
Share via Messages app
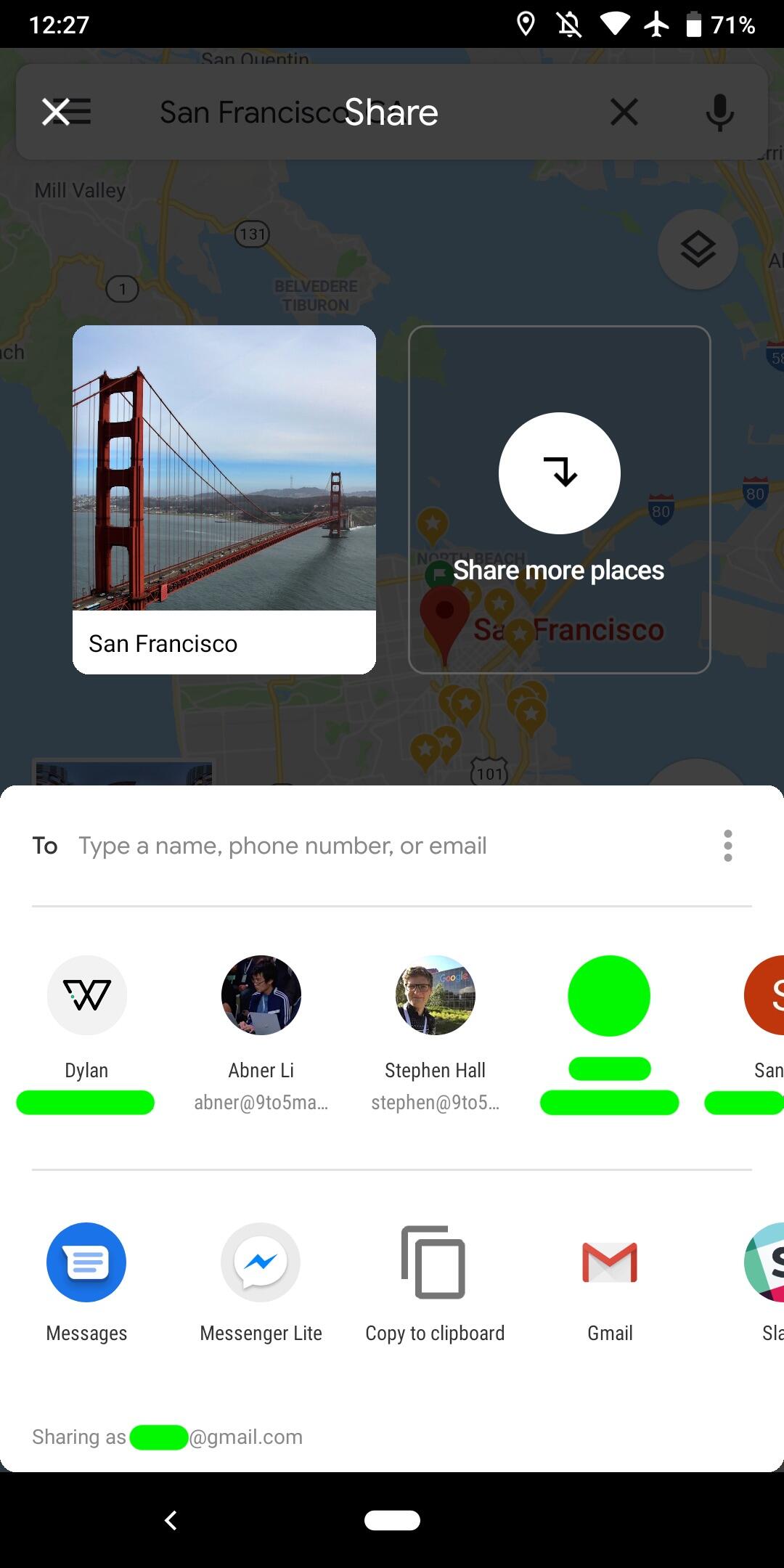[86, 1263]
